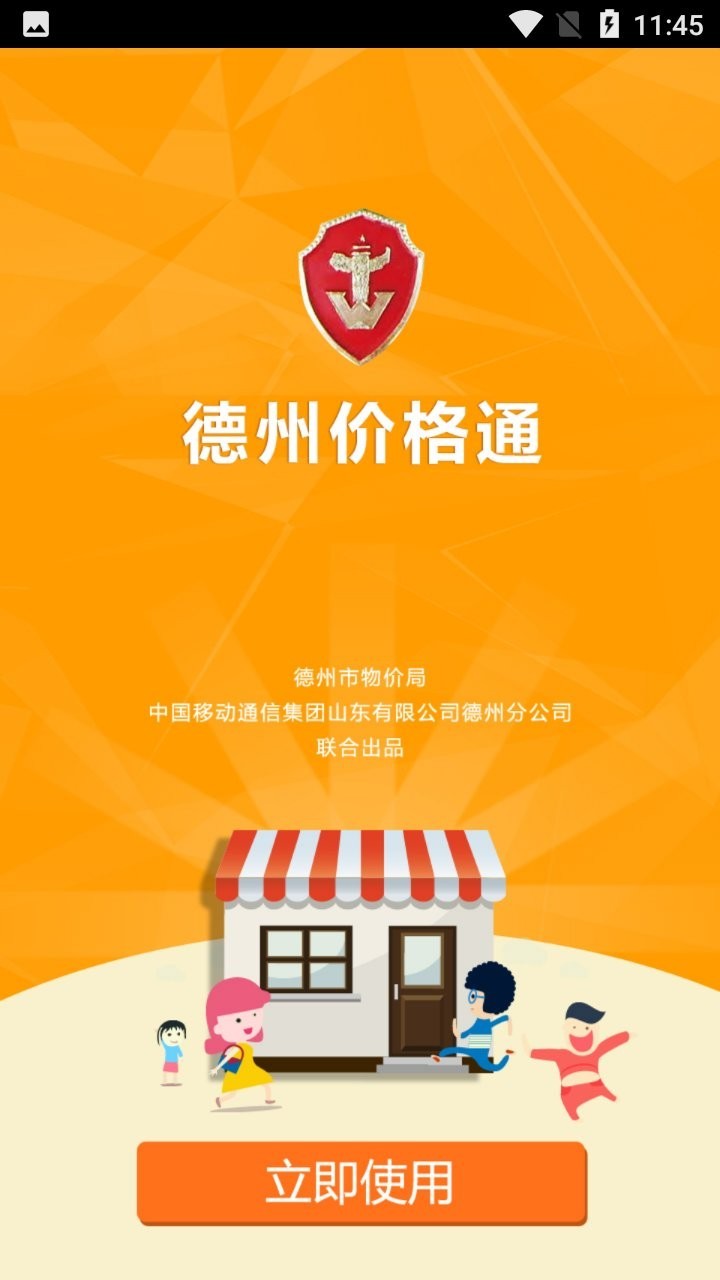Tap the 立即使用 button to start

(361, 1183)
